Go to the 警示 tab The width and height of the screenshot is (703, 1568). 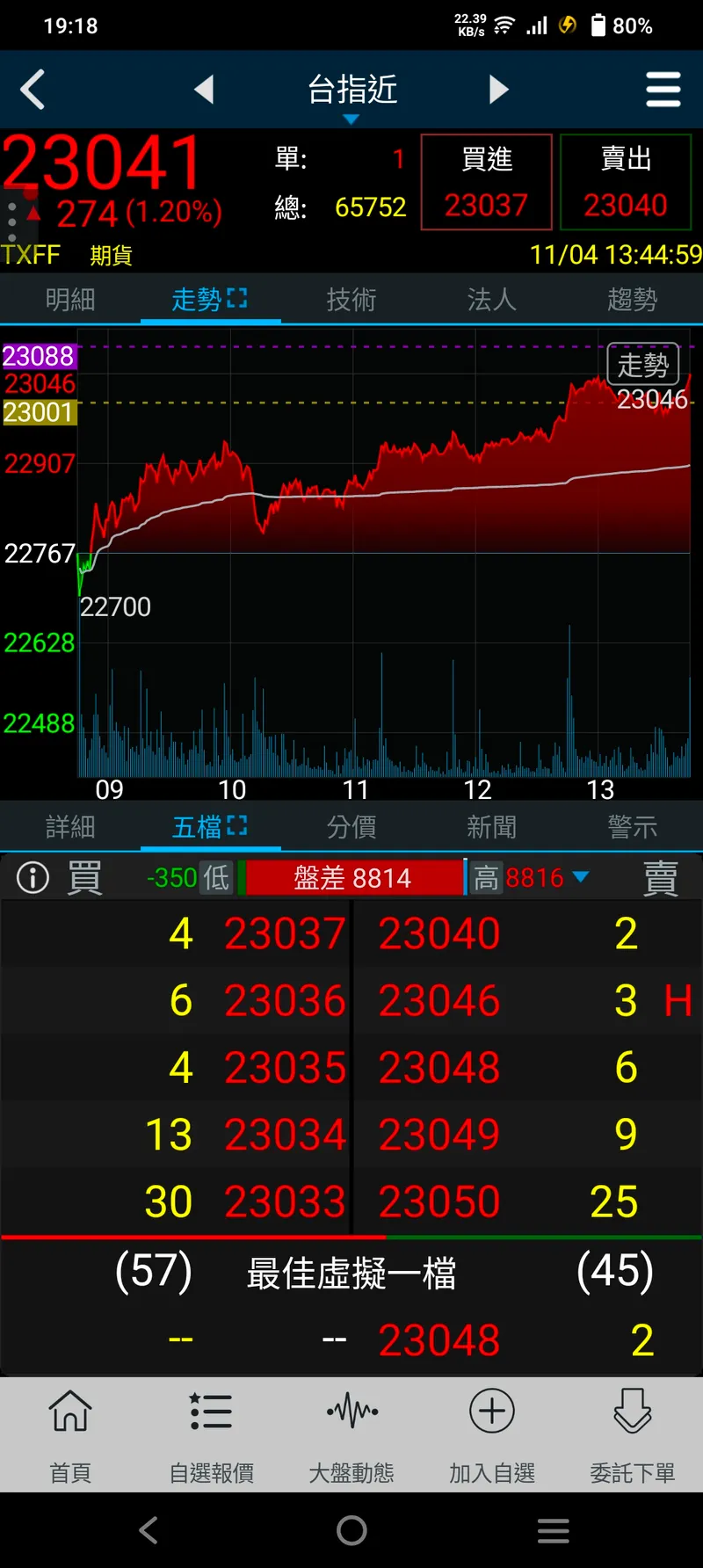(632, 827)
